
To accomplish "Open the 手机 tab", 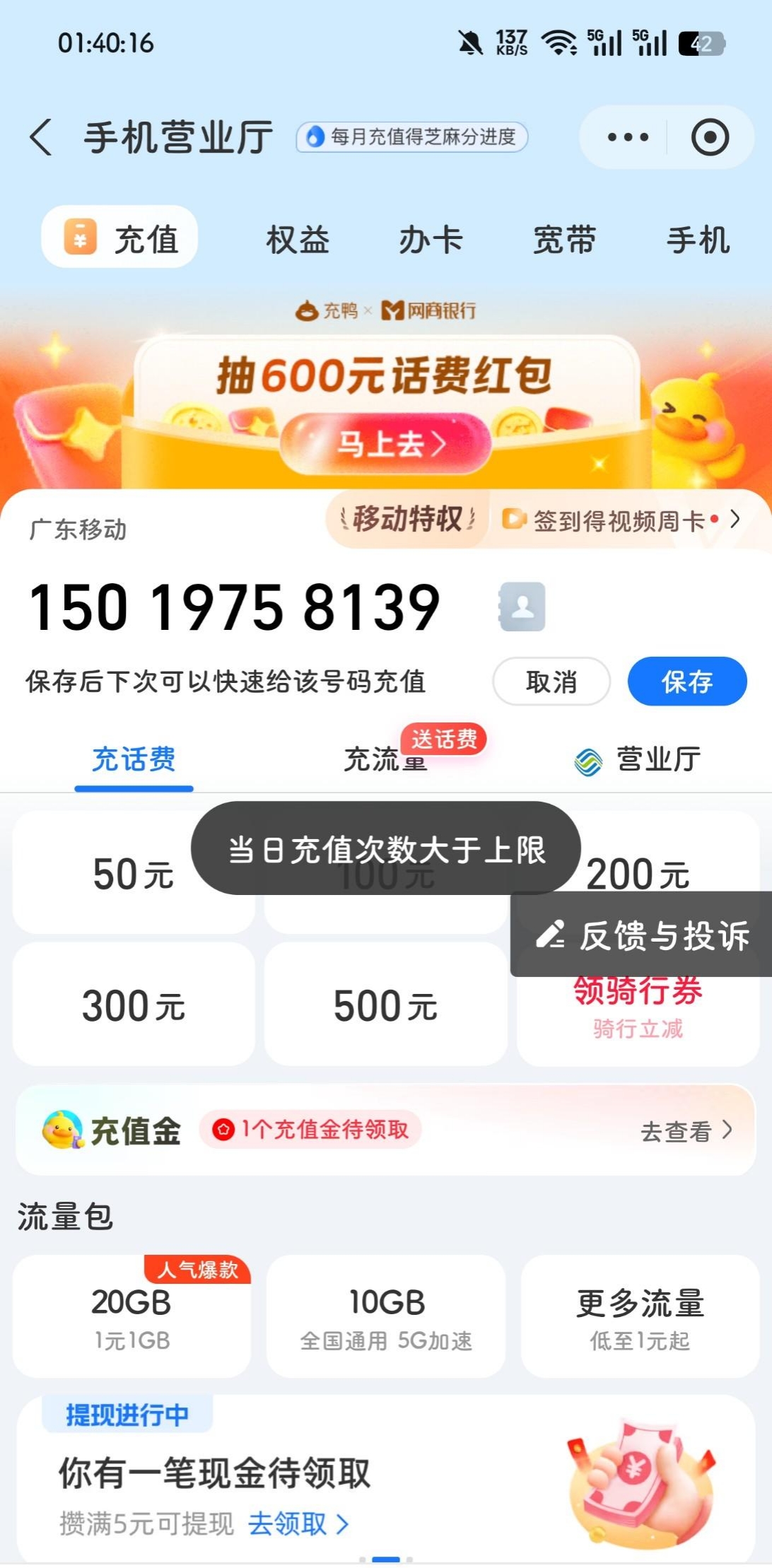I will click(x=698, y=239).
